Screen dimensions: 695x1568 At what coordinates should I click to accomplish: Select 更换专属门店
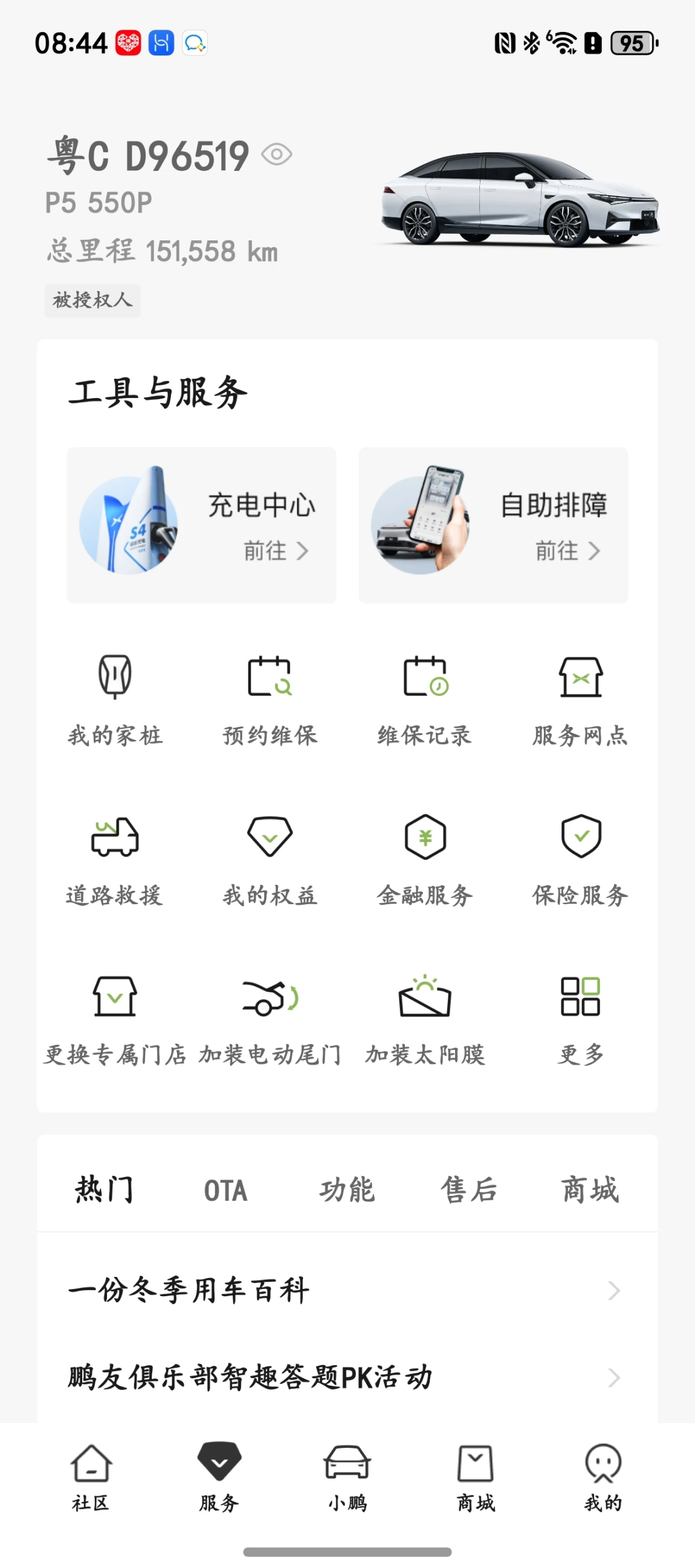pos(114,1018)
